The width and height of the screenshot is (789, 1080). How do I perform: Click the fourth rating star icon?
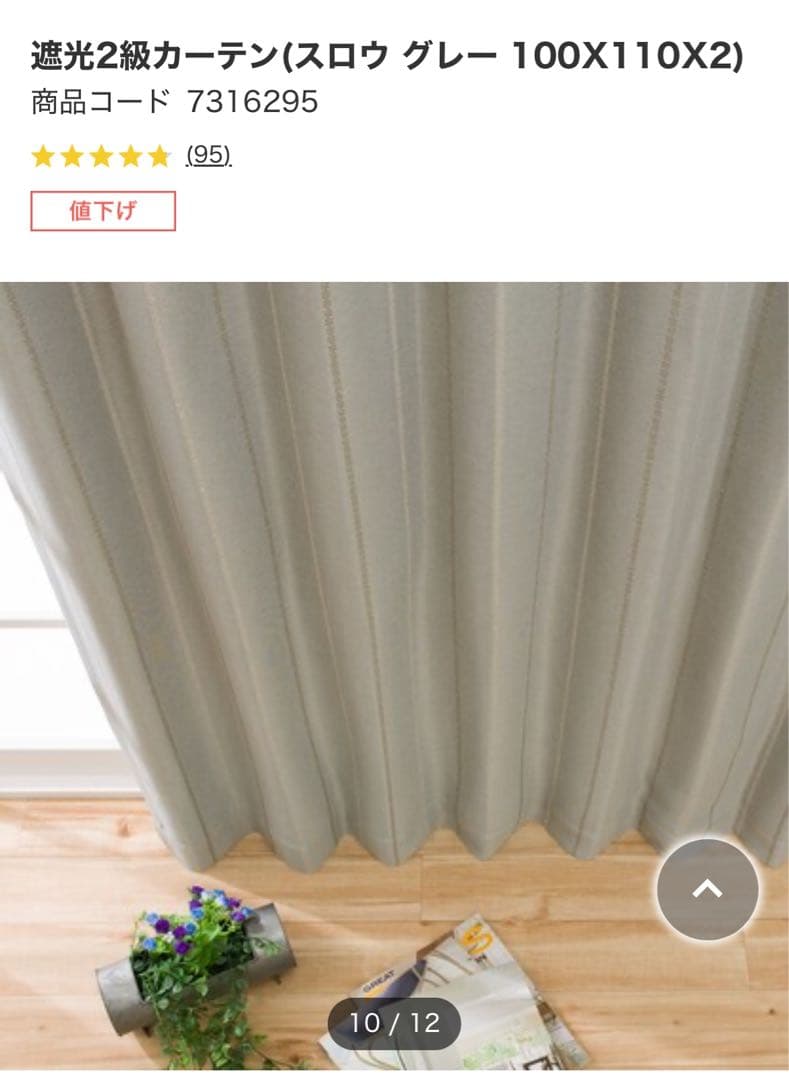pyautogui.click(x=131, y=157)
